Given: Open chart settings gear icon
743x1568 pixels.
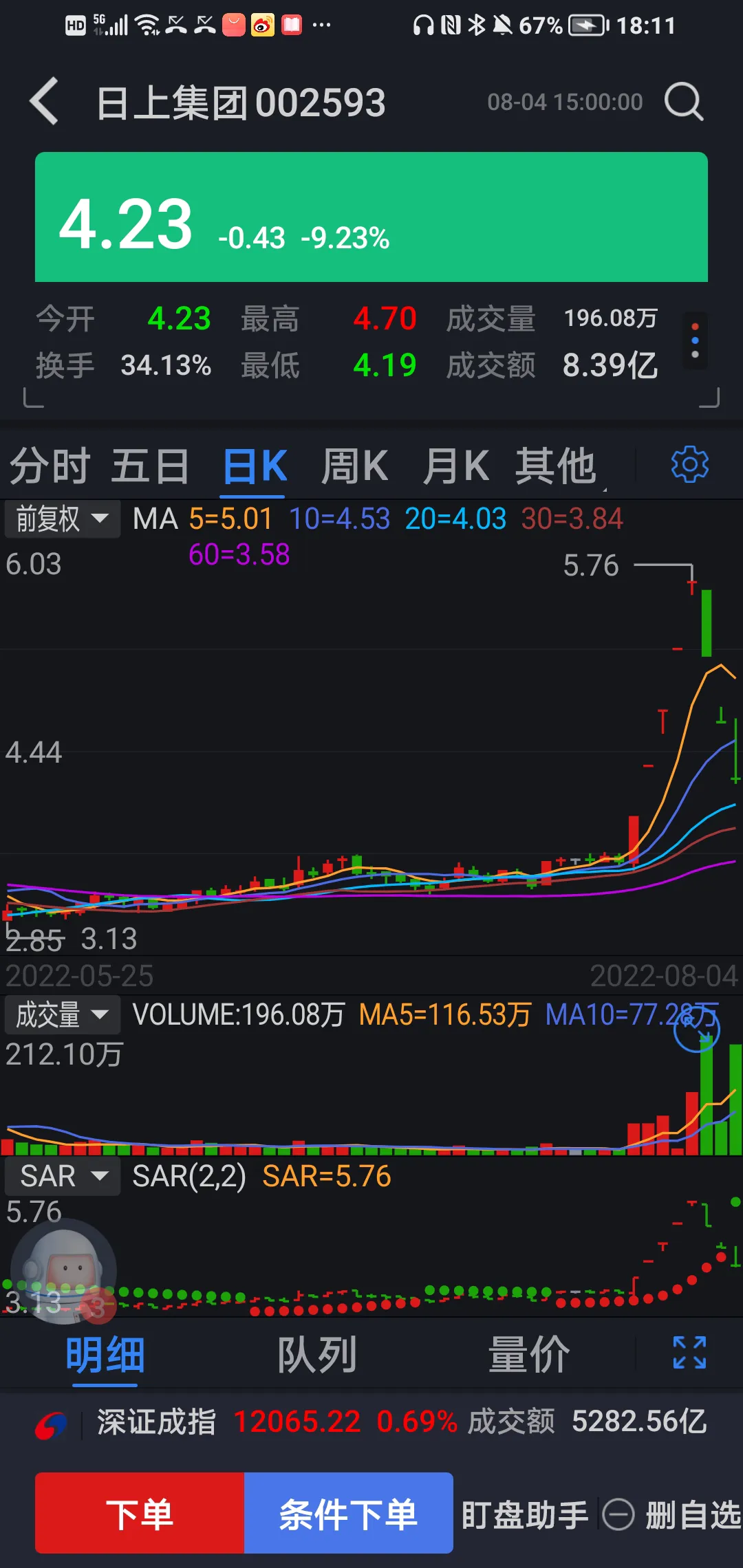Looking at the screenshot, I should point(689,465).
